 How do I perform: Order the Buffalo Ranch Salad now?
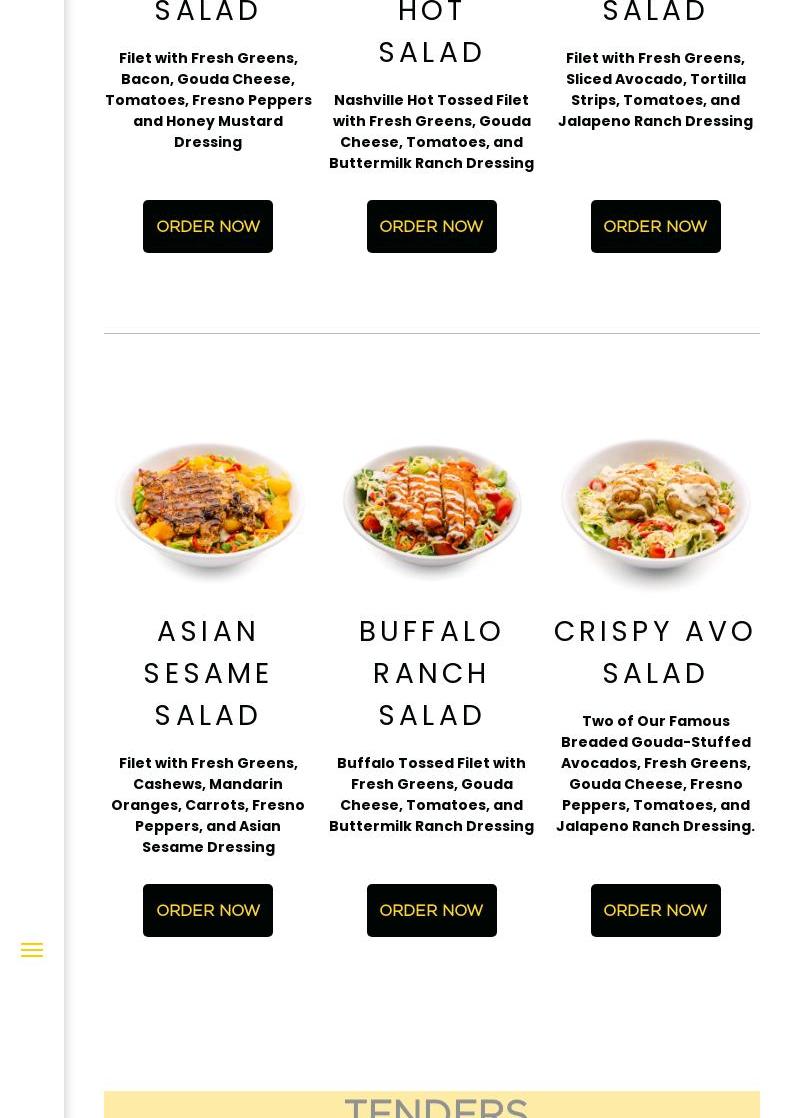click(x=431, y=910)
